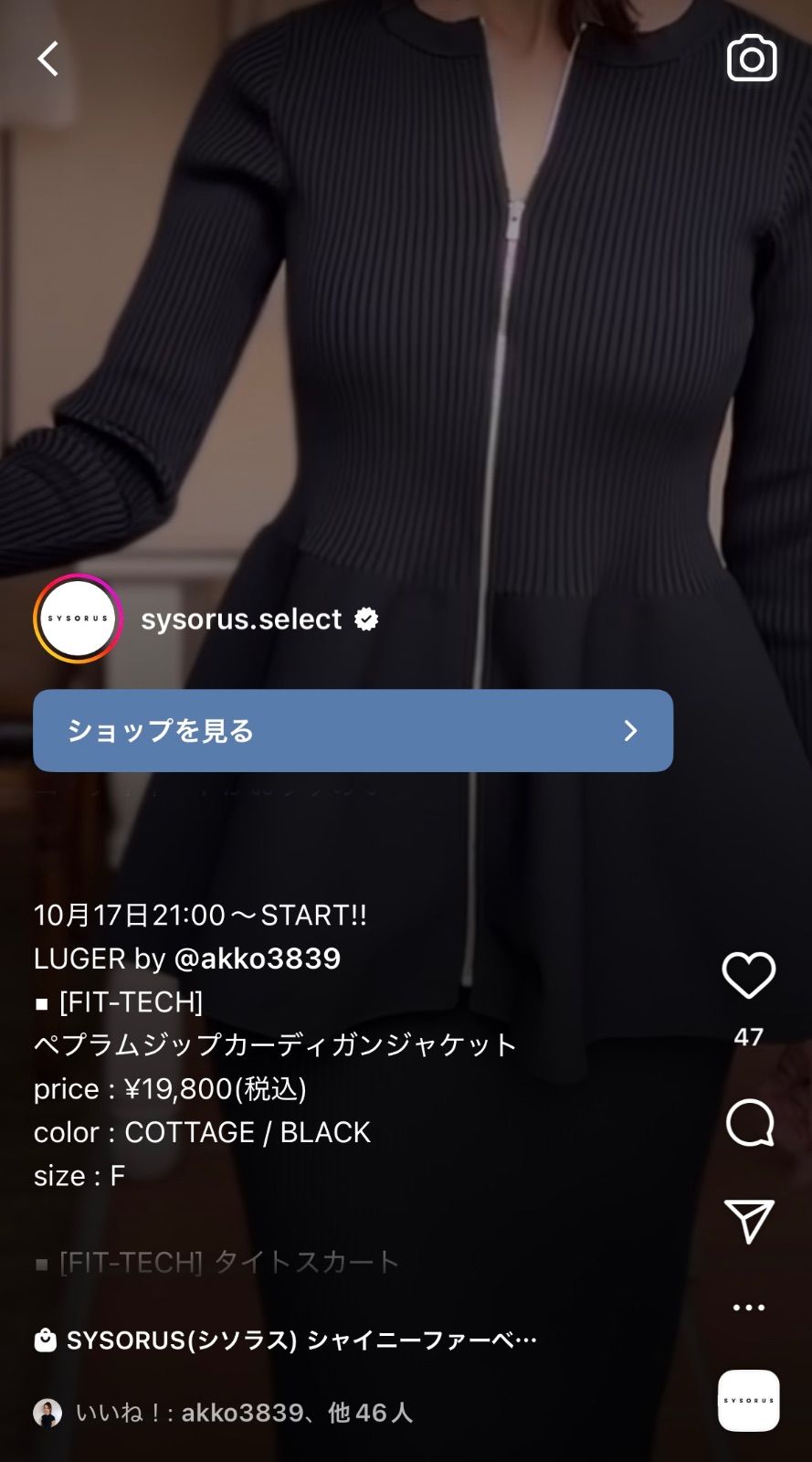Viewport: 812px width, 1462px height.
Task: Open the SYSORUS shiny fur product tag
Action: [x=301, y=1340]
